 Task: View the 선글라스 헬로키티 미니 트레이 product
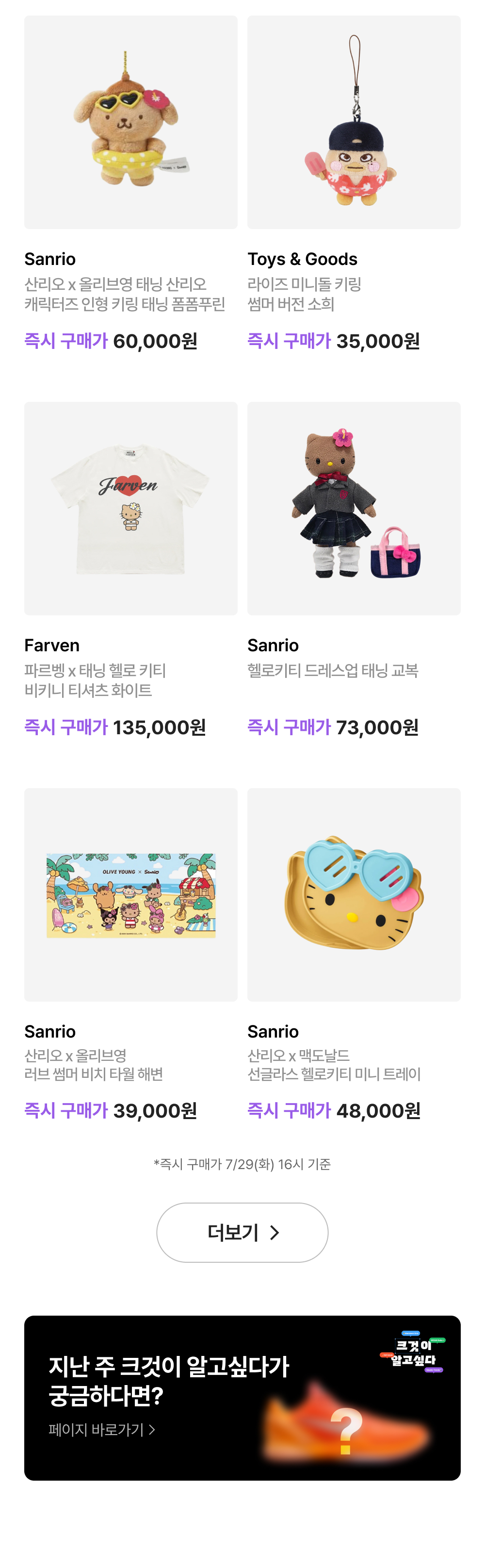click(354, 895)
